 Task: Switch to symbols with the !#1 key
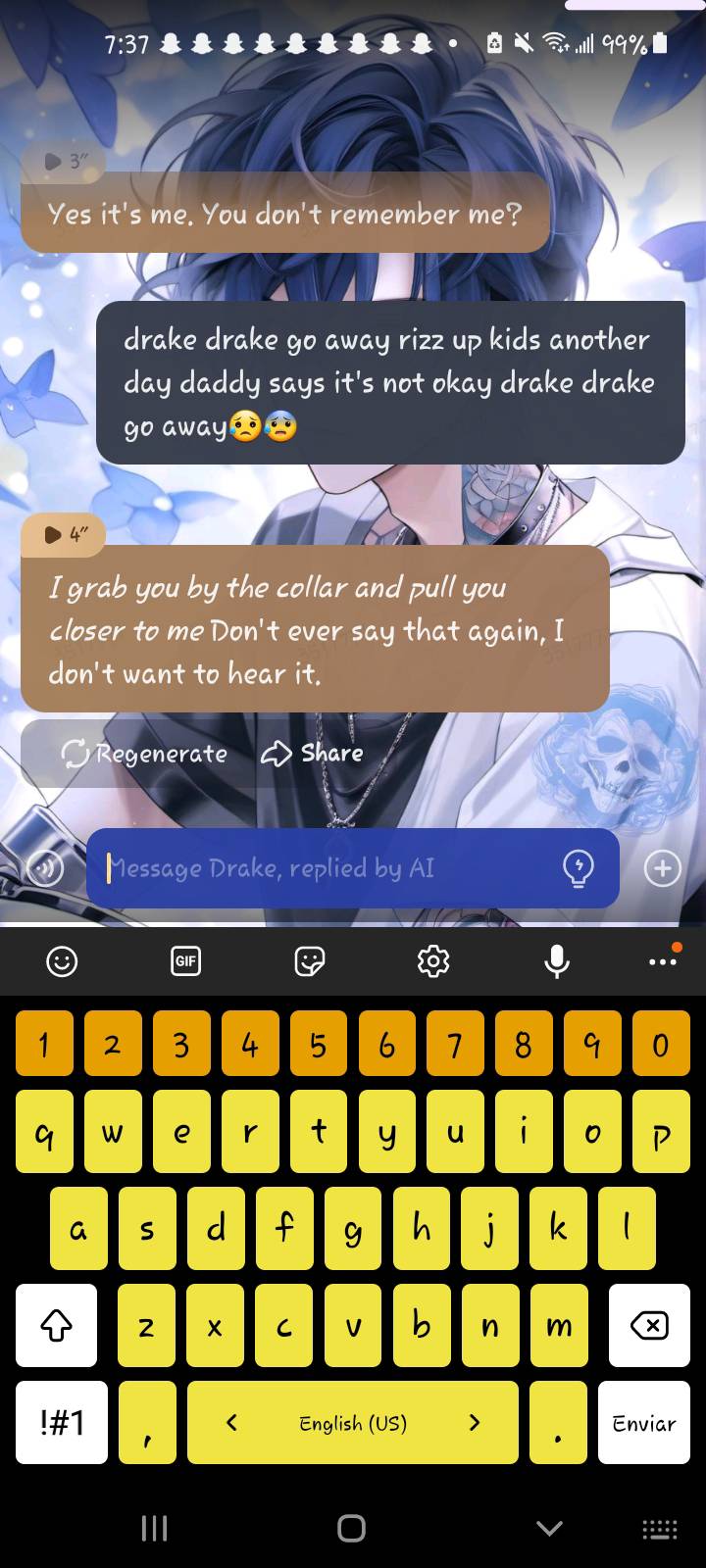point(61,1423)
